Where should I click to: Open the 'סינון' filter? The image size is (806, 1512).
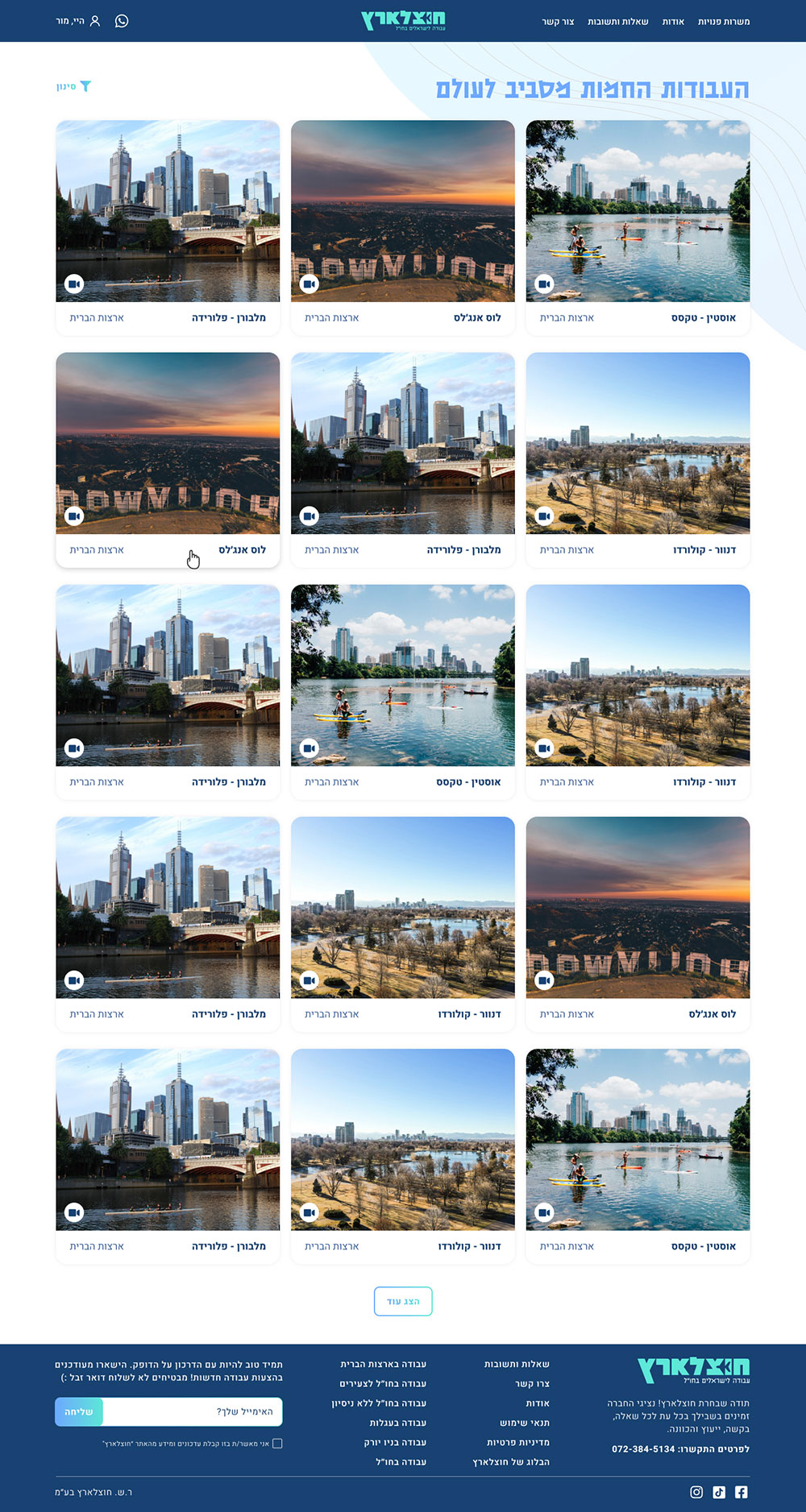pyautogui.click(x=73, y=86)
